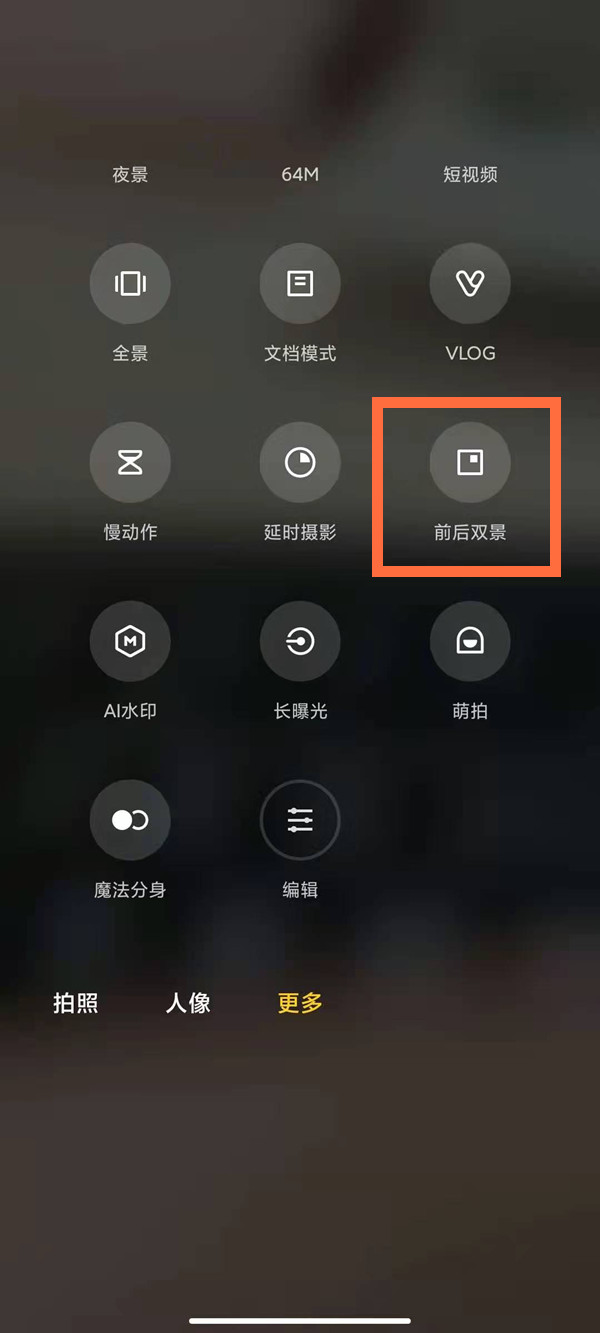Tap the 更多 more tab
The height and width of the screenshot is (1333, 600).
coord(300,1003)
